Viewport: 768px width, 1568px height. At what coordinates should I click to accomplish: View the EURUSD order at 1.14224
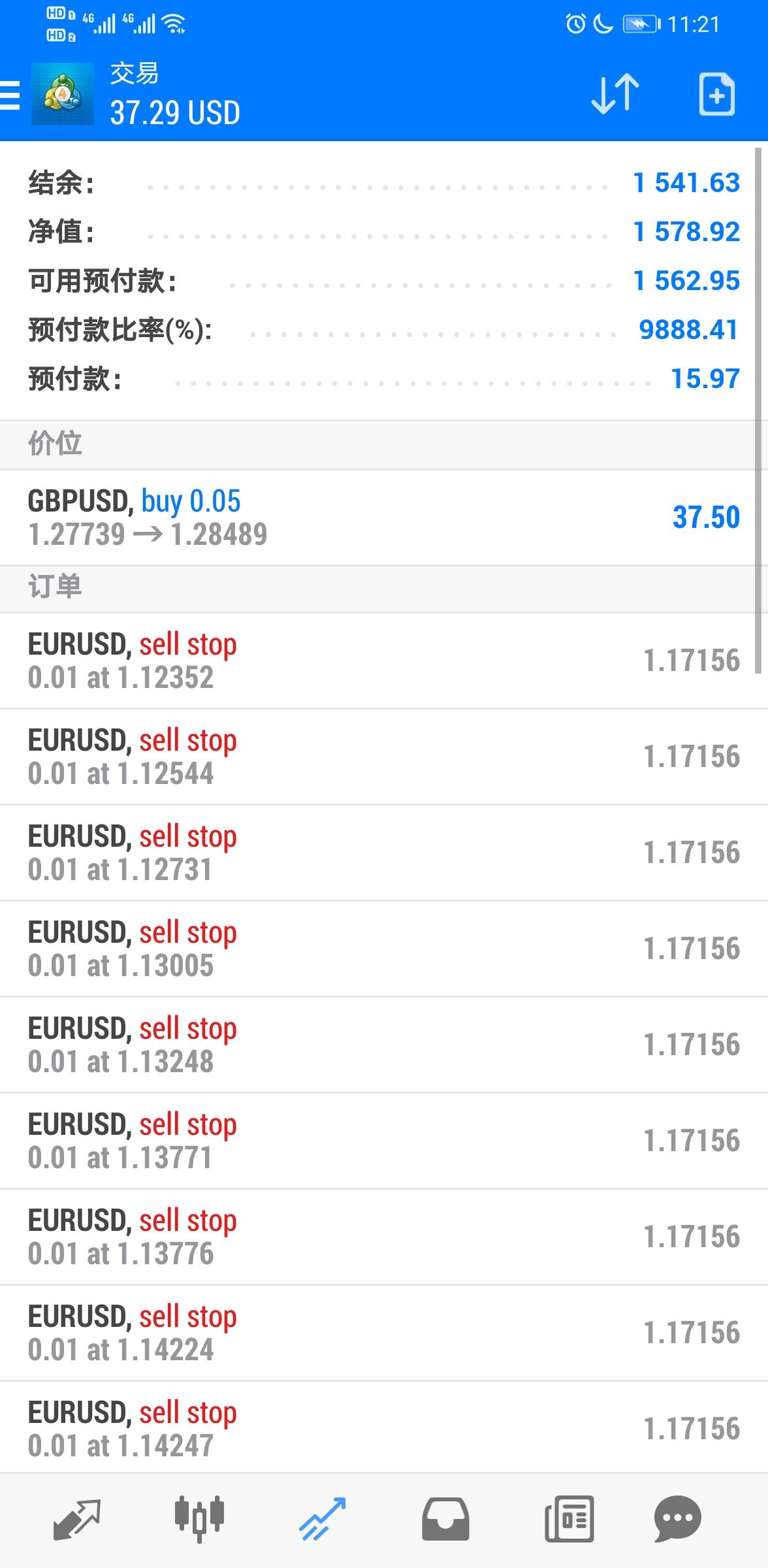[383, 1333]
